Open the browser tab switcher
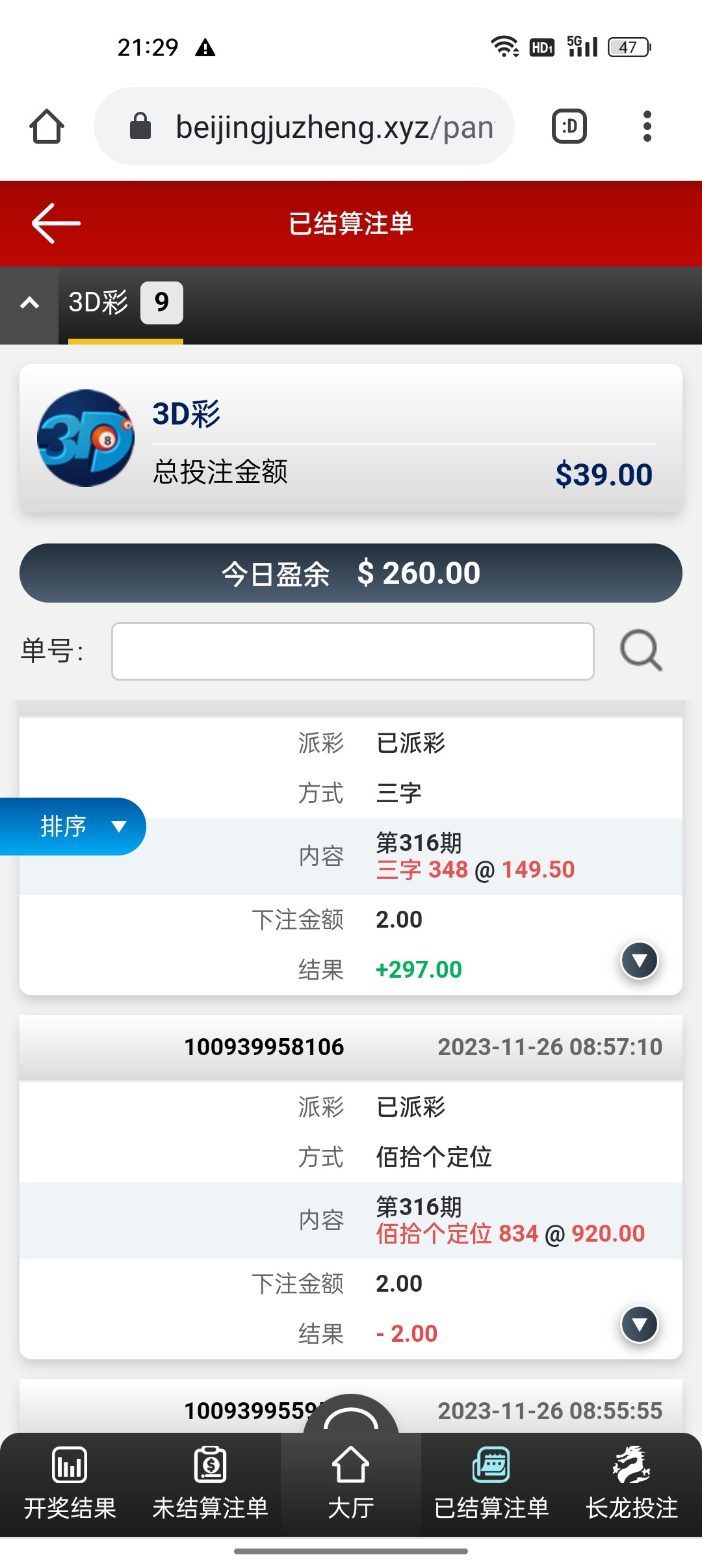Viewport: 702px width, 1568px height. (x=569, y=126)
